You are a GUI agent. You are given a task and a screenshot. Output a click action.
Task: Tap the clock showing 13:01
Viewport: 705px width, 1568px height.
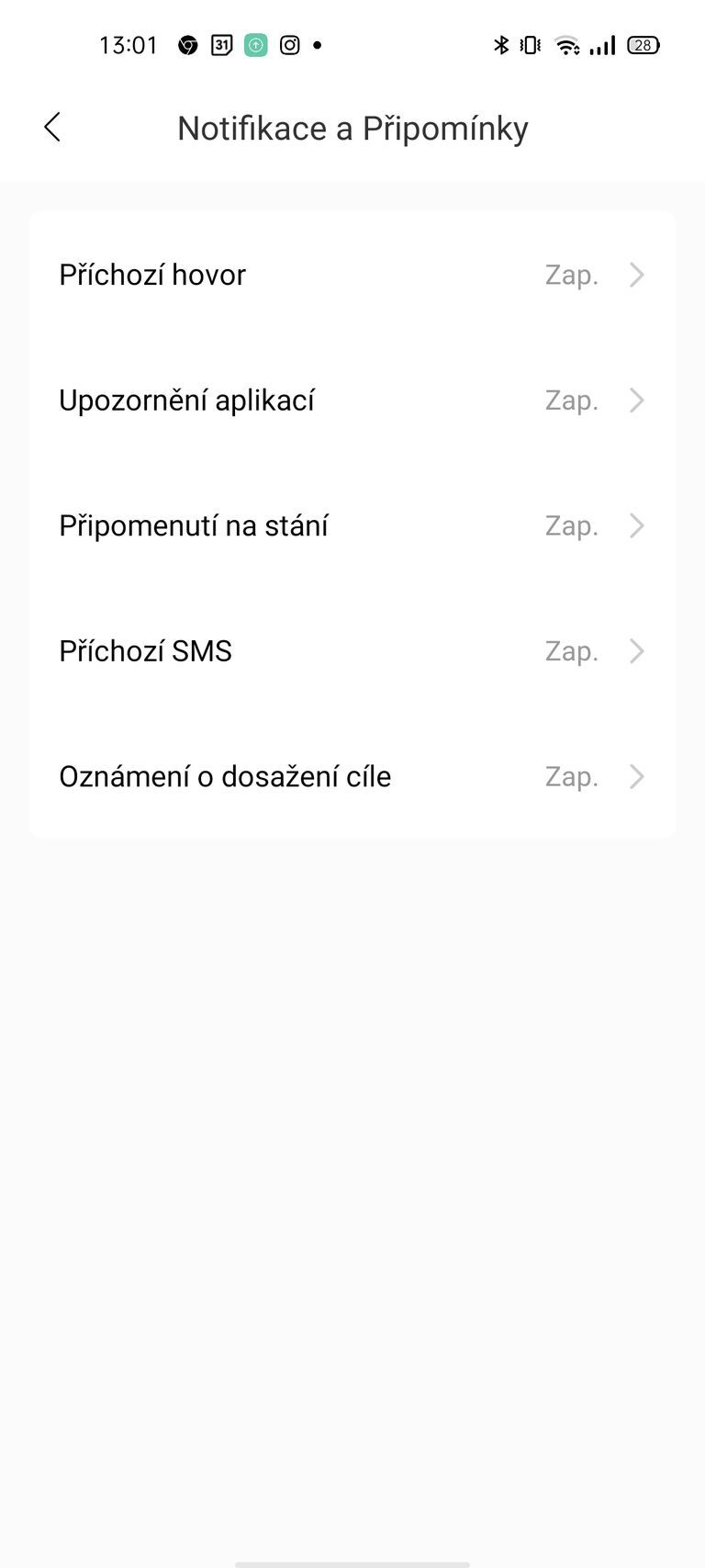point(129,44)
